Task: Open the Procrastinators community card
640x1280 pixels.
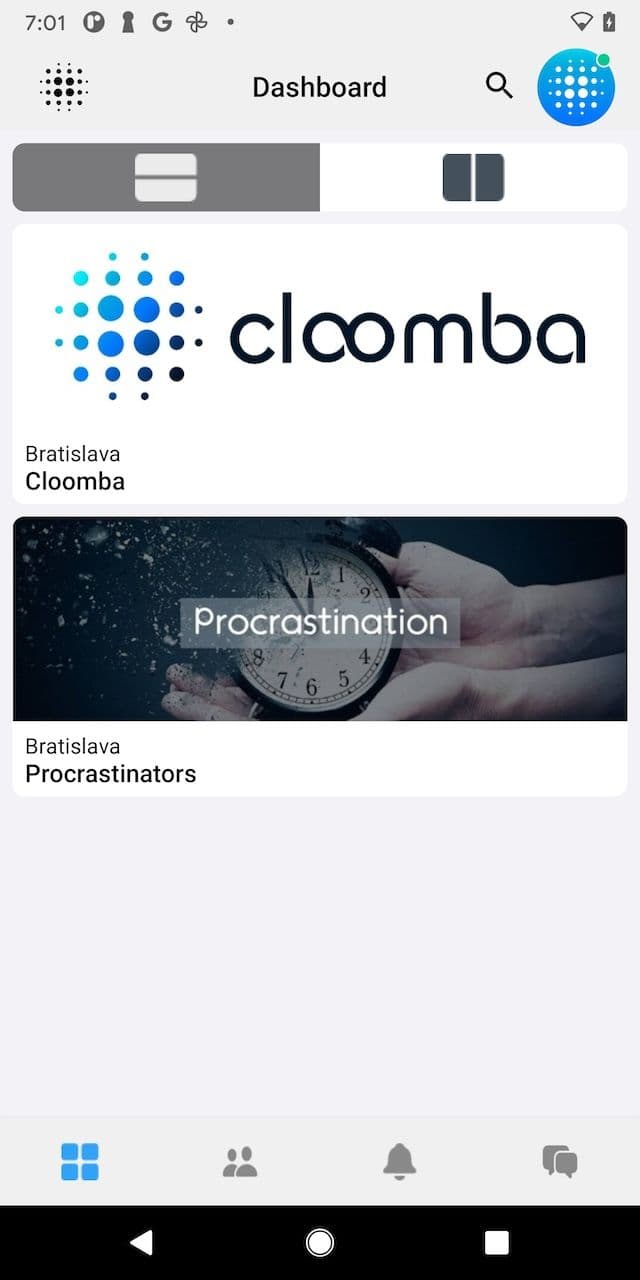Action: tap(320, 656)
